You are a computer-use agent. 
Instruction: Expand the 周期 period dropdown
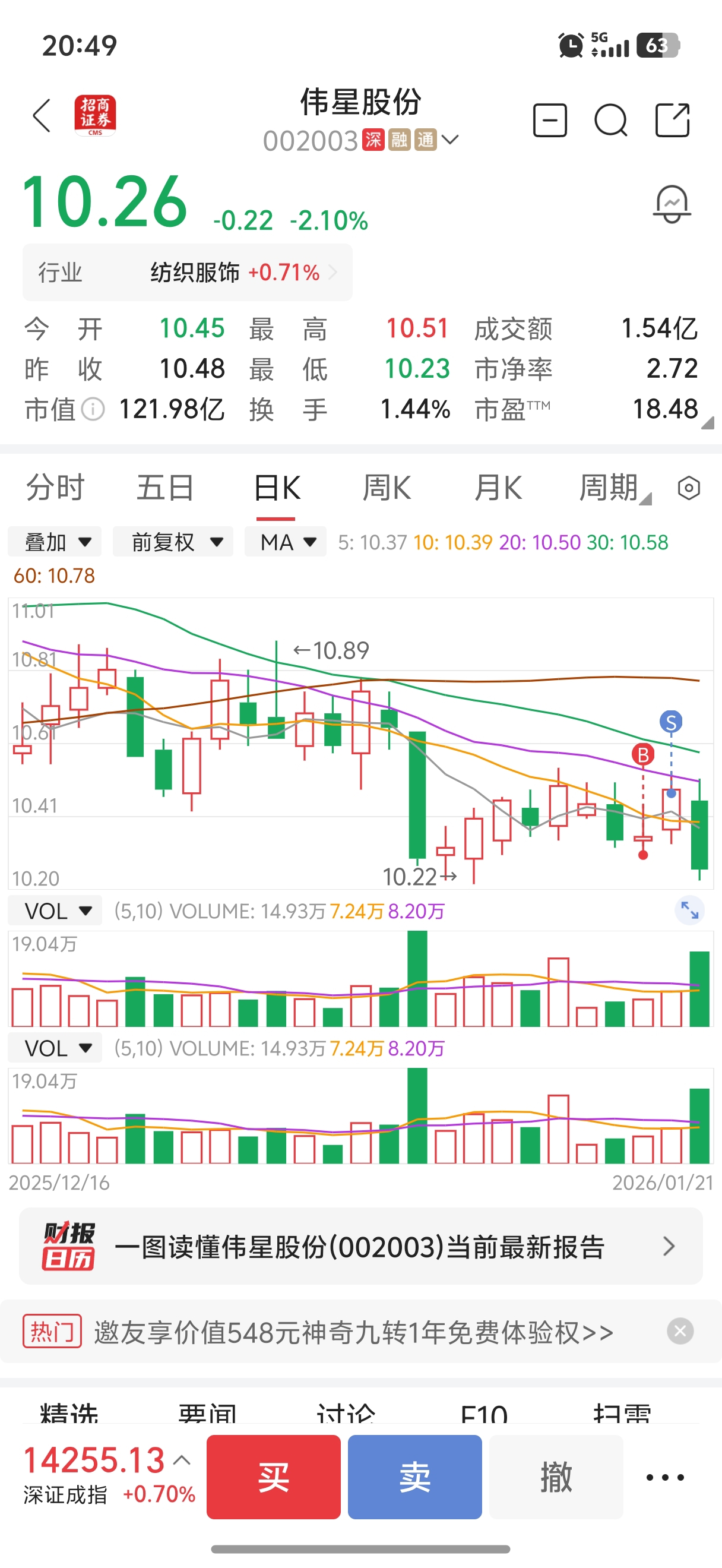[x=613, y=488]
